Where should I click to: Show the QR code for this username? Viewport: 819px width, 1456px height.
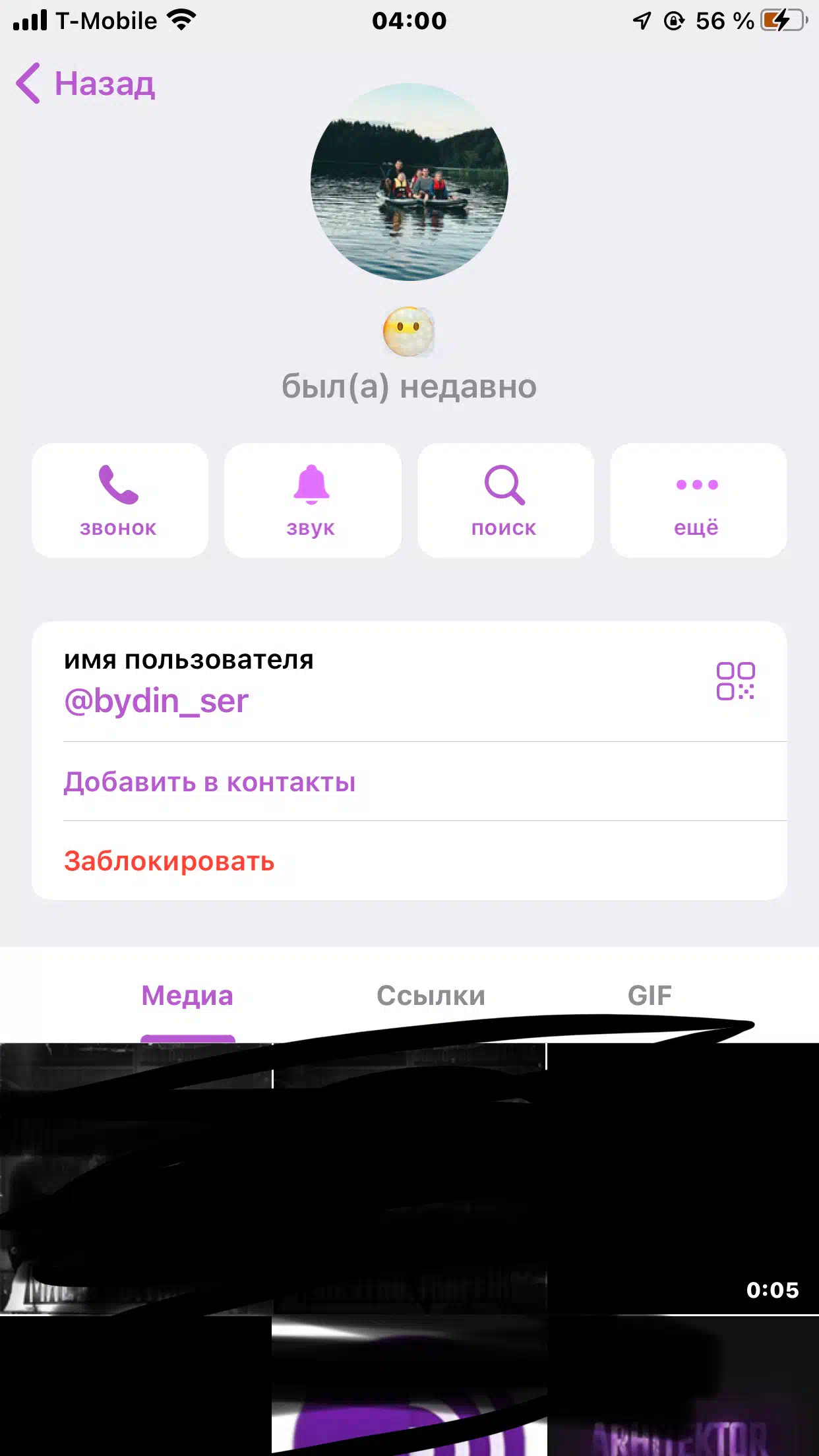735,681
